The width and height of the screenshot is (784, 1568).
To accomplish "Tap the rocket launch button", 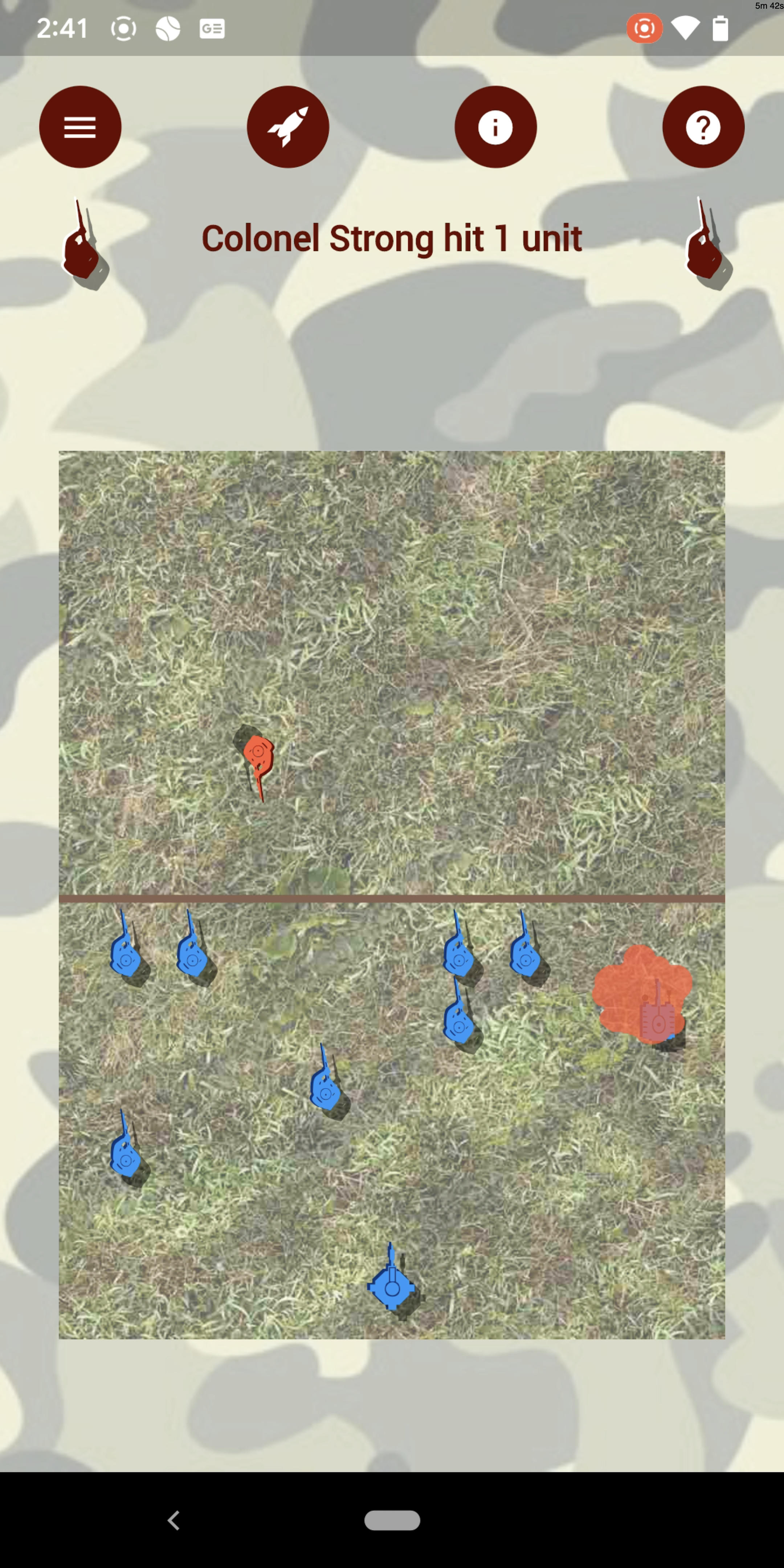I will coord(288,127).
